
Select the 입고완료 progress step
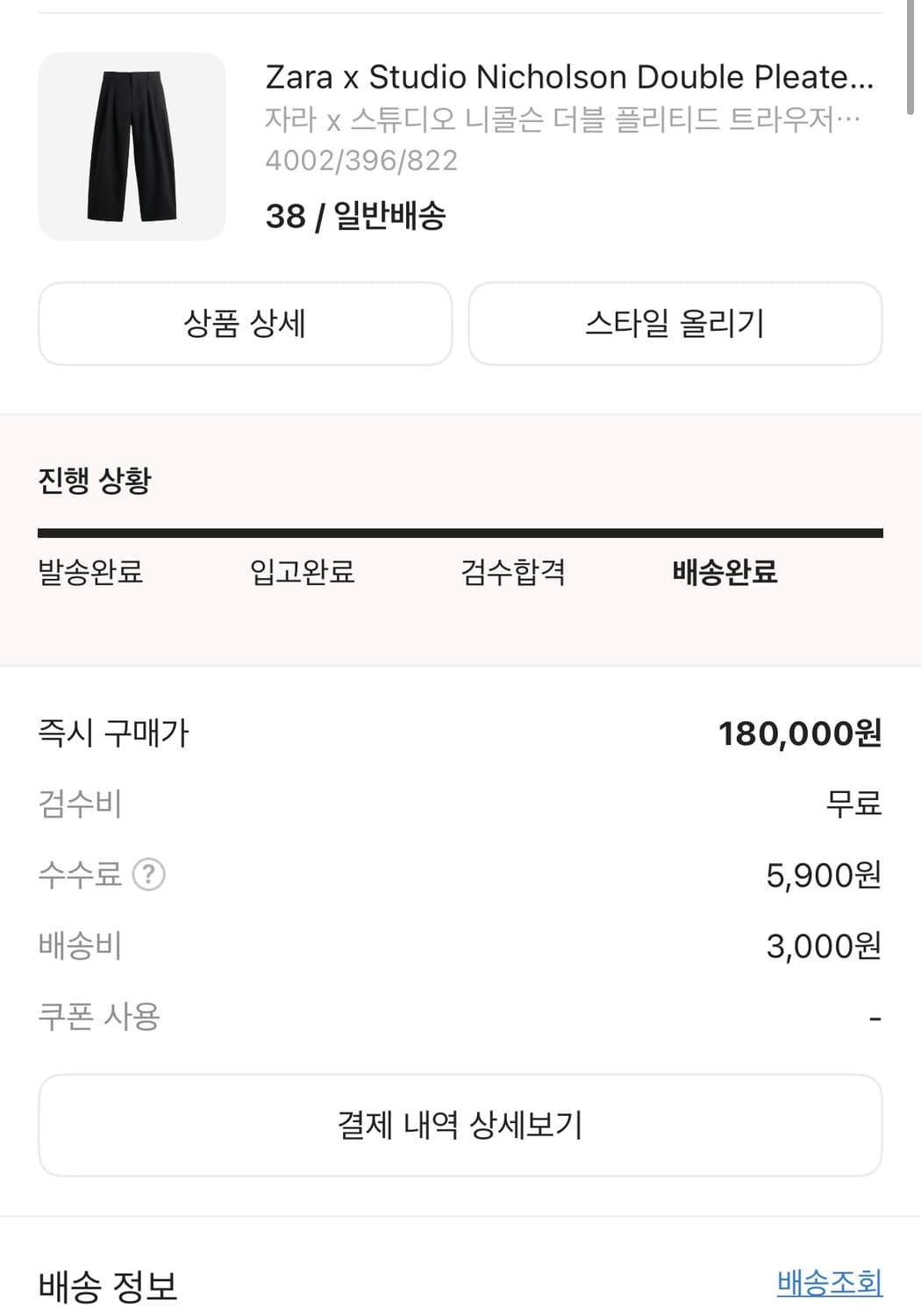[x=303, y=573]
